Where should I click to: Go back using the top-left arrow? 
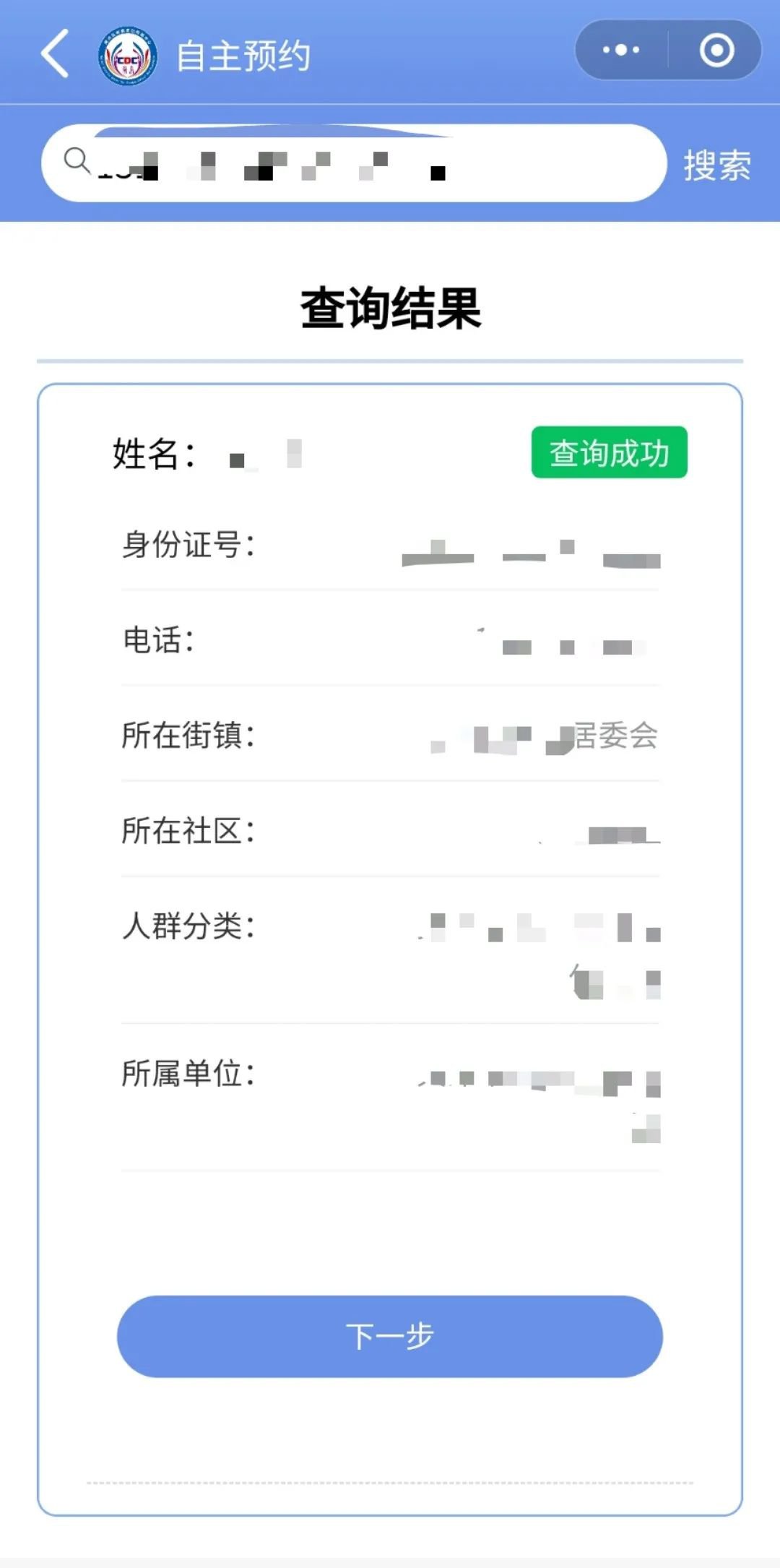point(55,53)
